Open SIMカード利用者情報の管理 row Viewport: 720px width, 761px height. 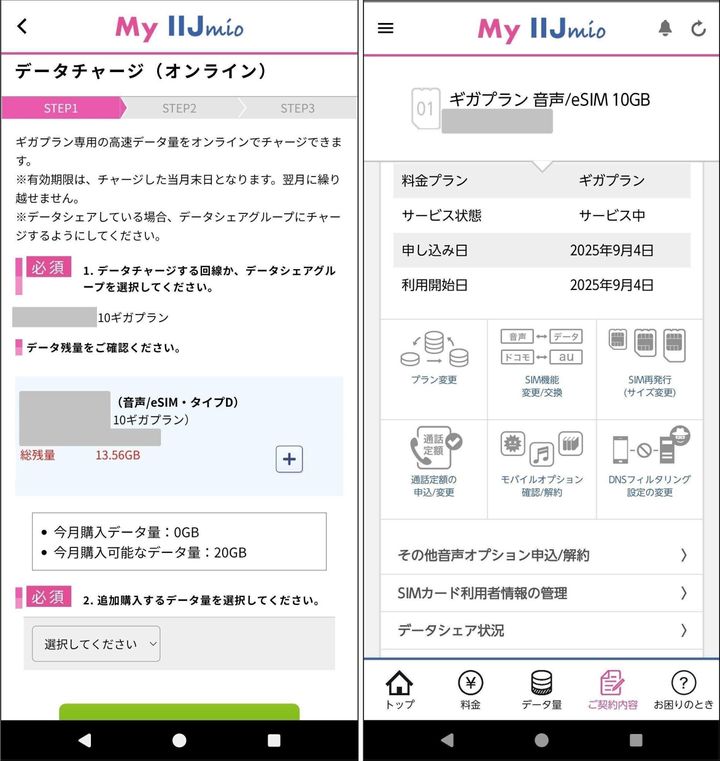(x=541, y=593)
